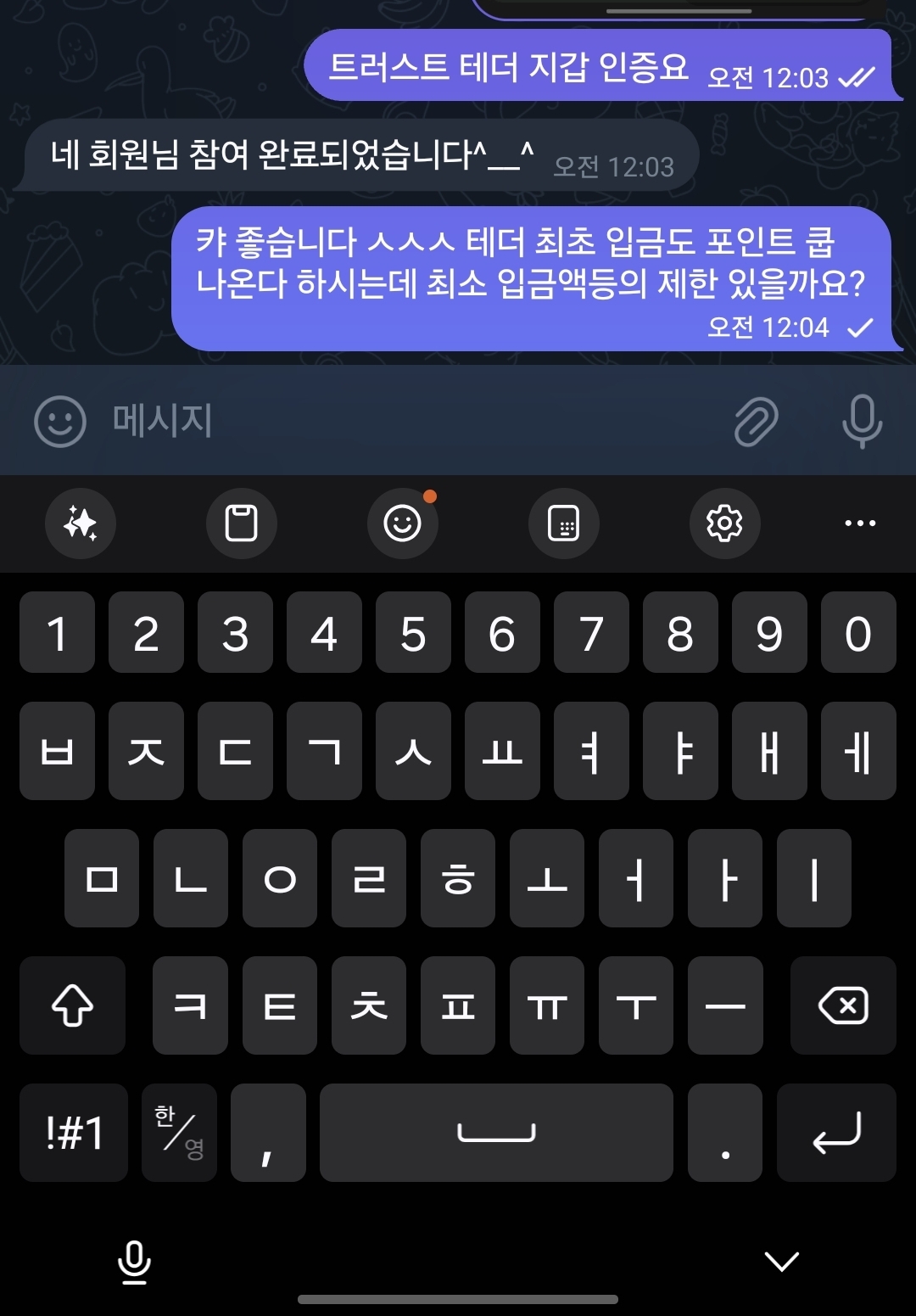Viewport: 916px width, 1316px height.
Task: Open keyboard AI sparkle tools
Action: pos(81,523)
